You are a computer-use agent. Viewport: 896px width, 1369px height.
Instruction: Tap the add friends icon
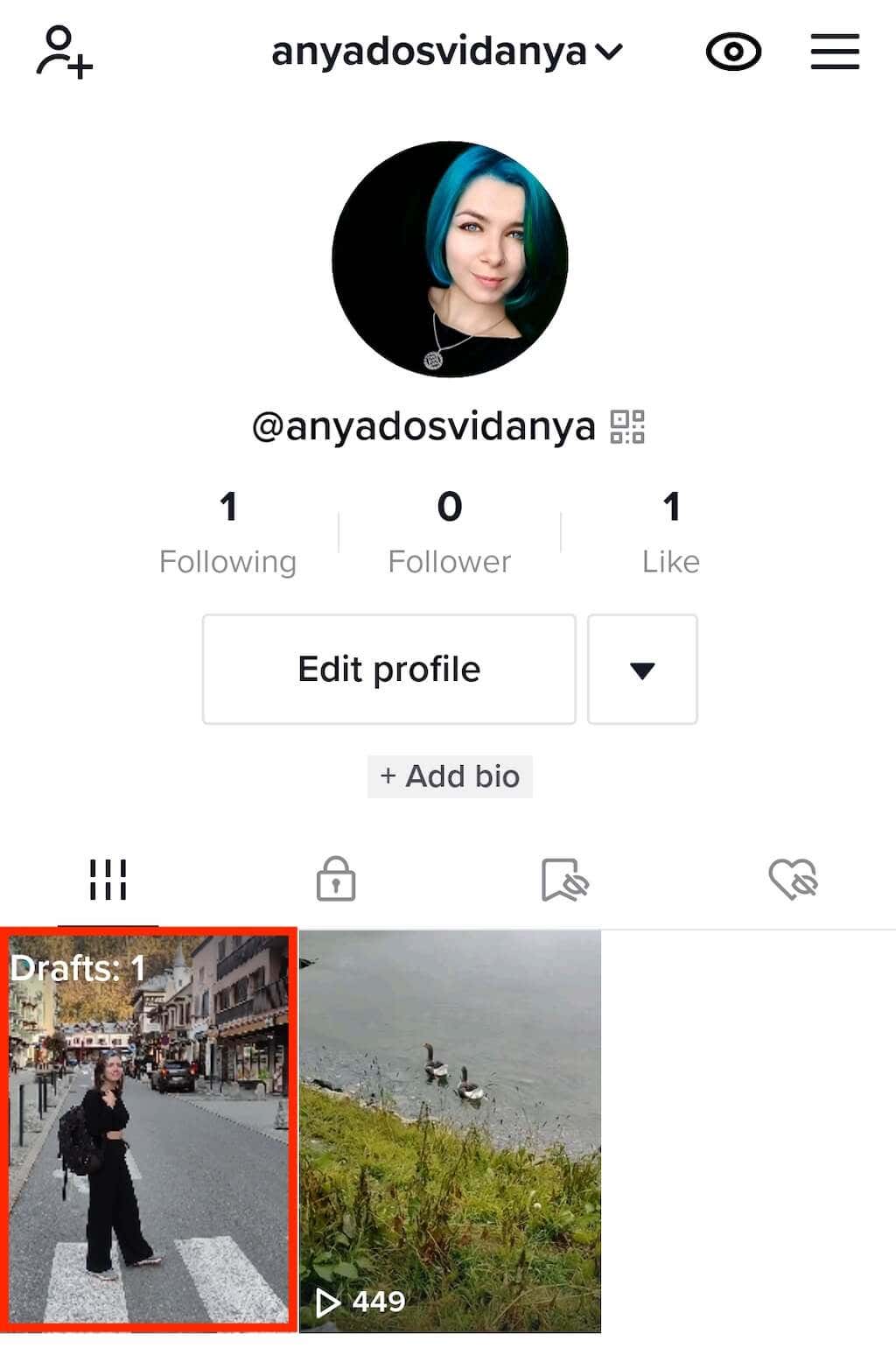[x=64, y=53]
